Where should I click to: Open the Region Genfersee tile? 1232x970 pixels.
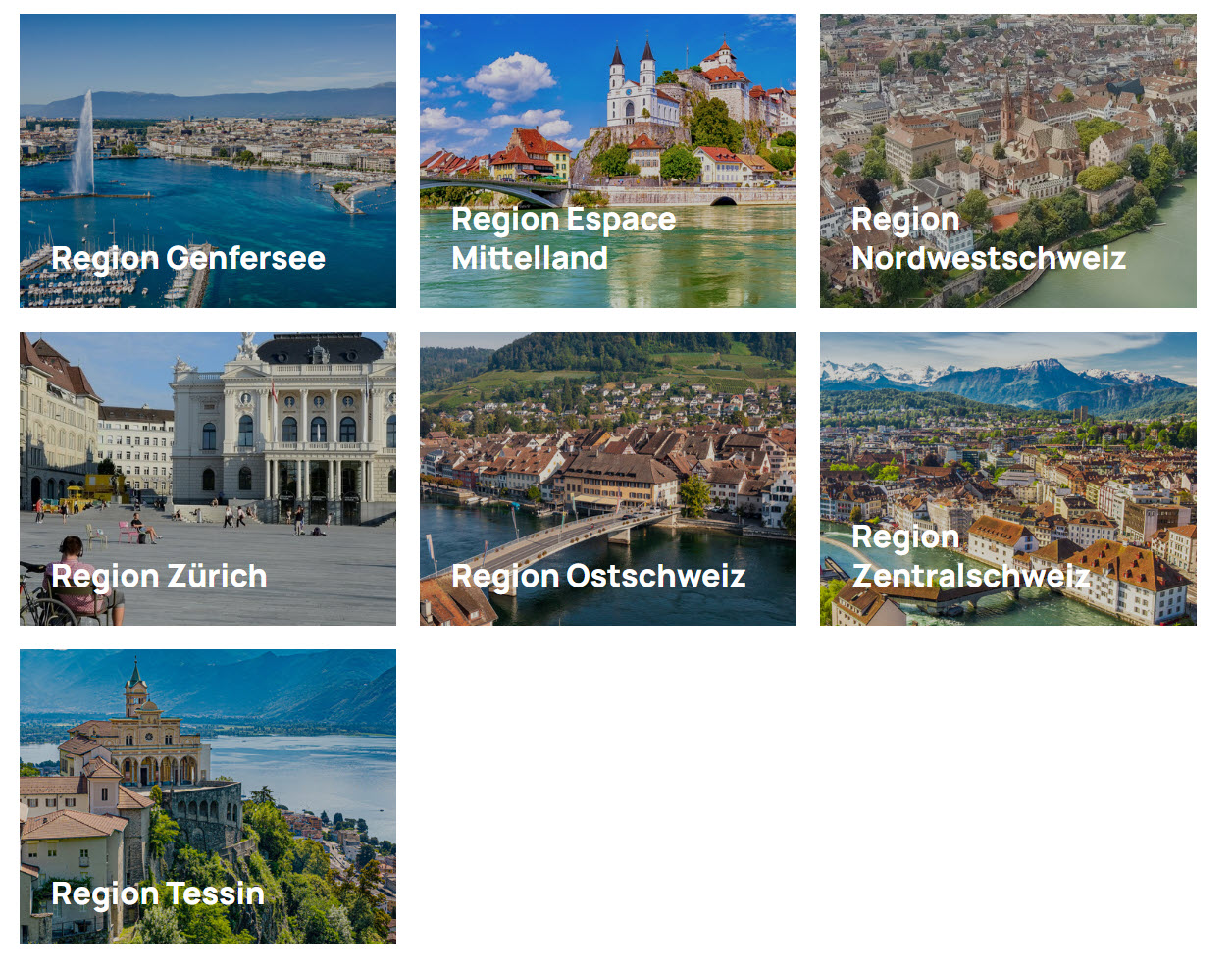[208, 161]
